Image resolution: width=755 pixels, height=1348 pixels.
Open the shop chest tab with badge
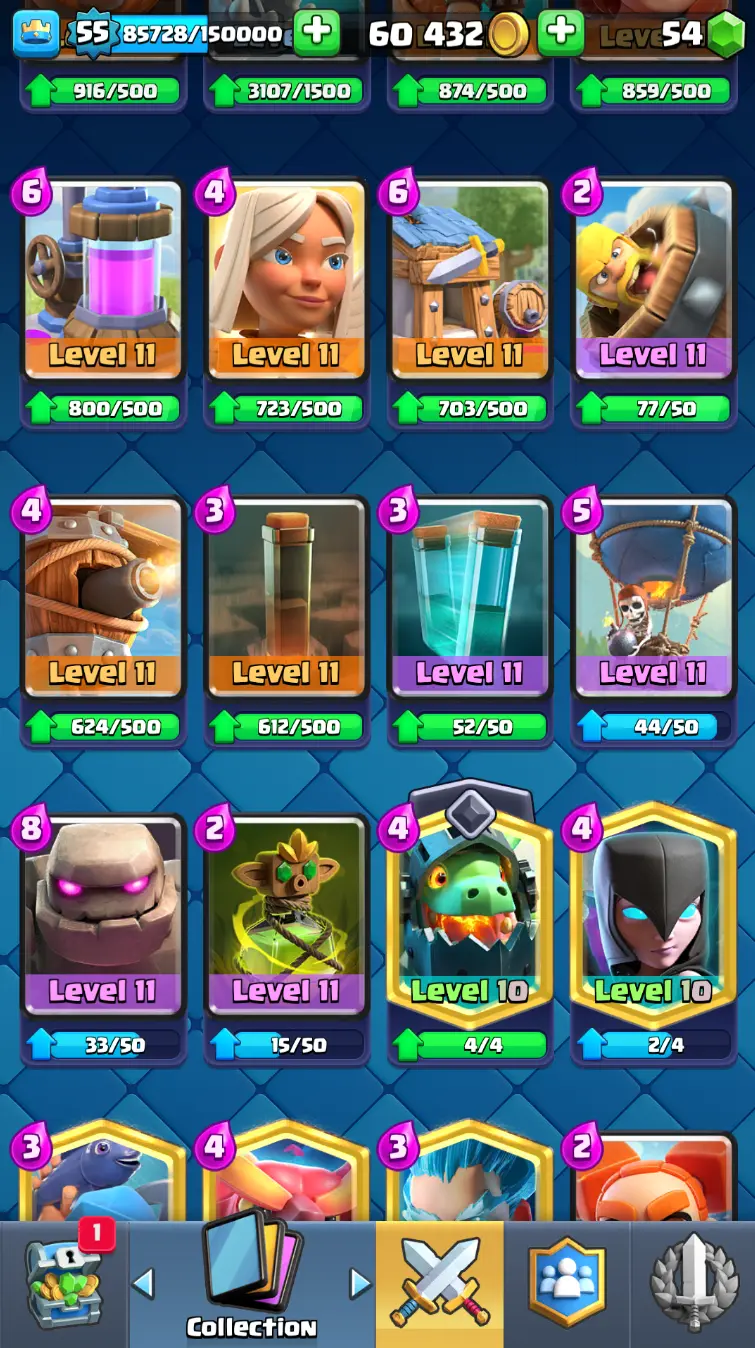[64, 1285]
